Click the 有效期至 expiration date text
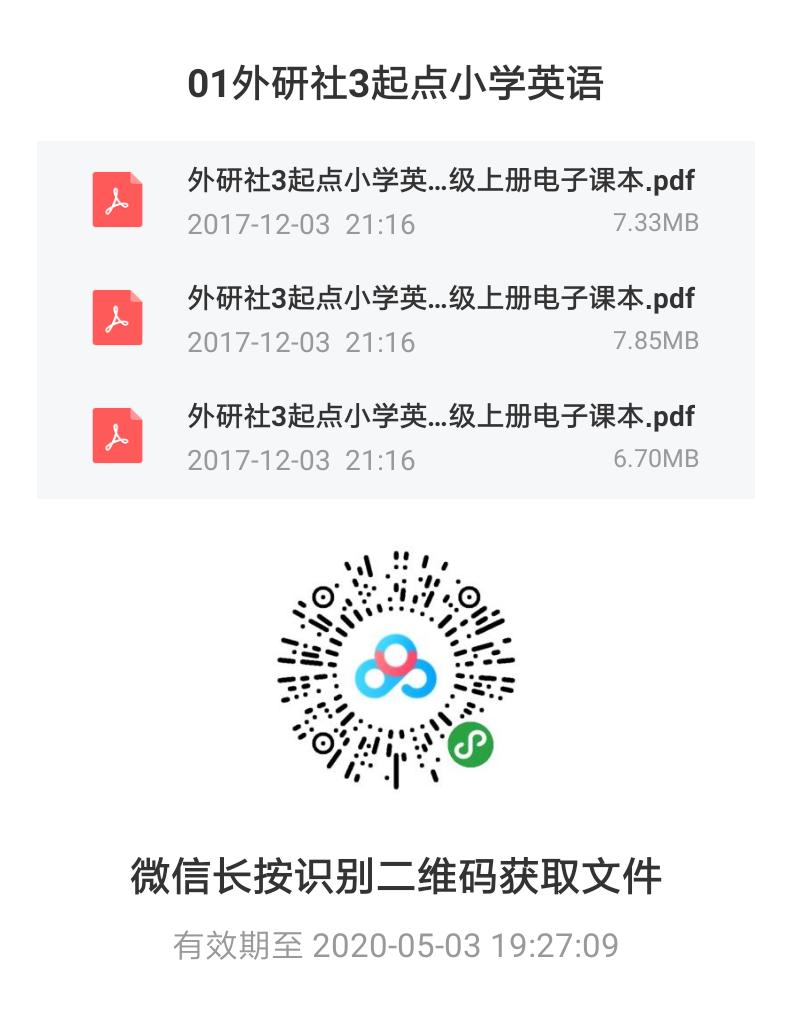 click(x=396, y=943)
